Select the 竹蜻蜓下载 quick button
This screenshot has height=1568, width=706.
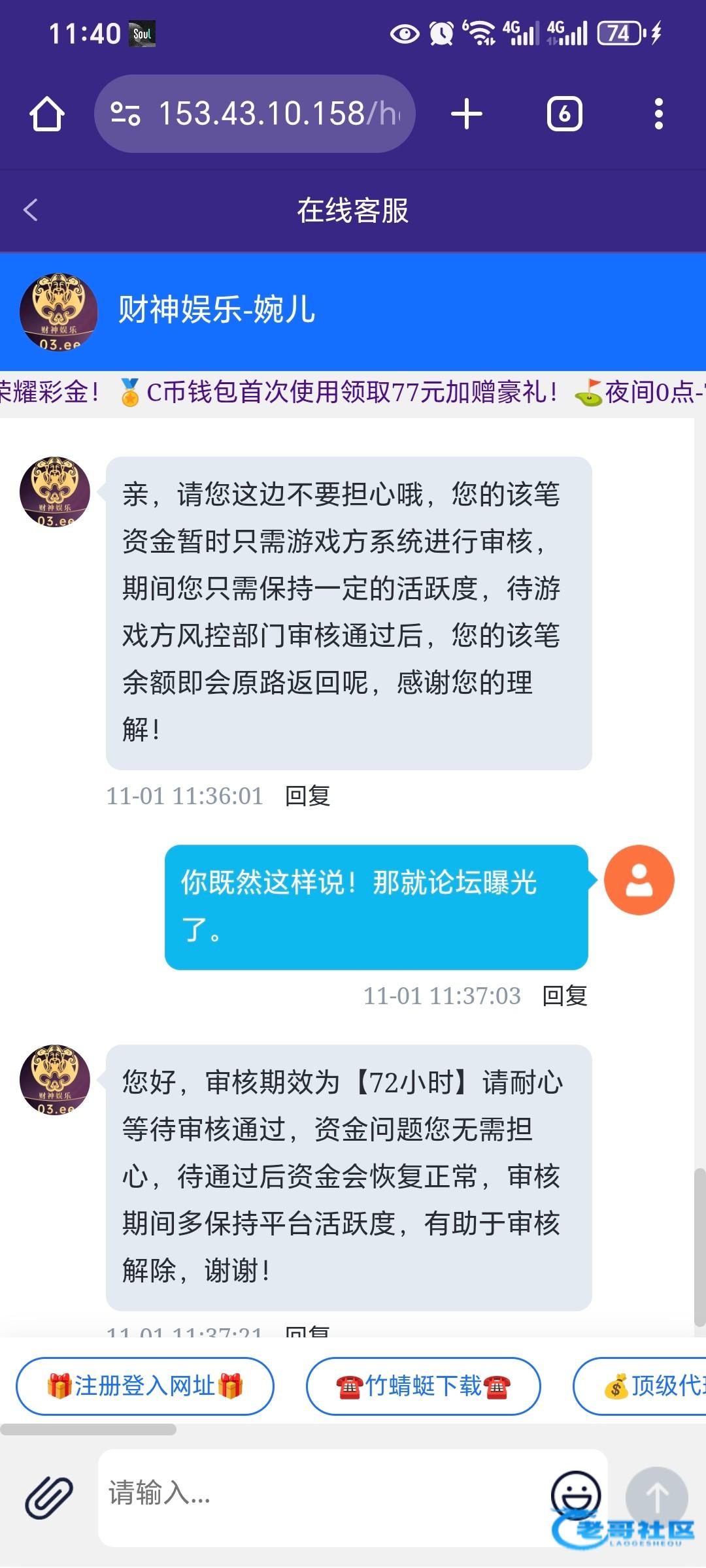424,1386
